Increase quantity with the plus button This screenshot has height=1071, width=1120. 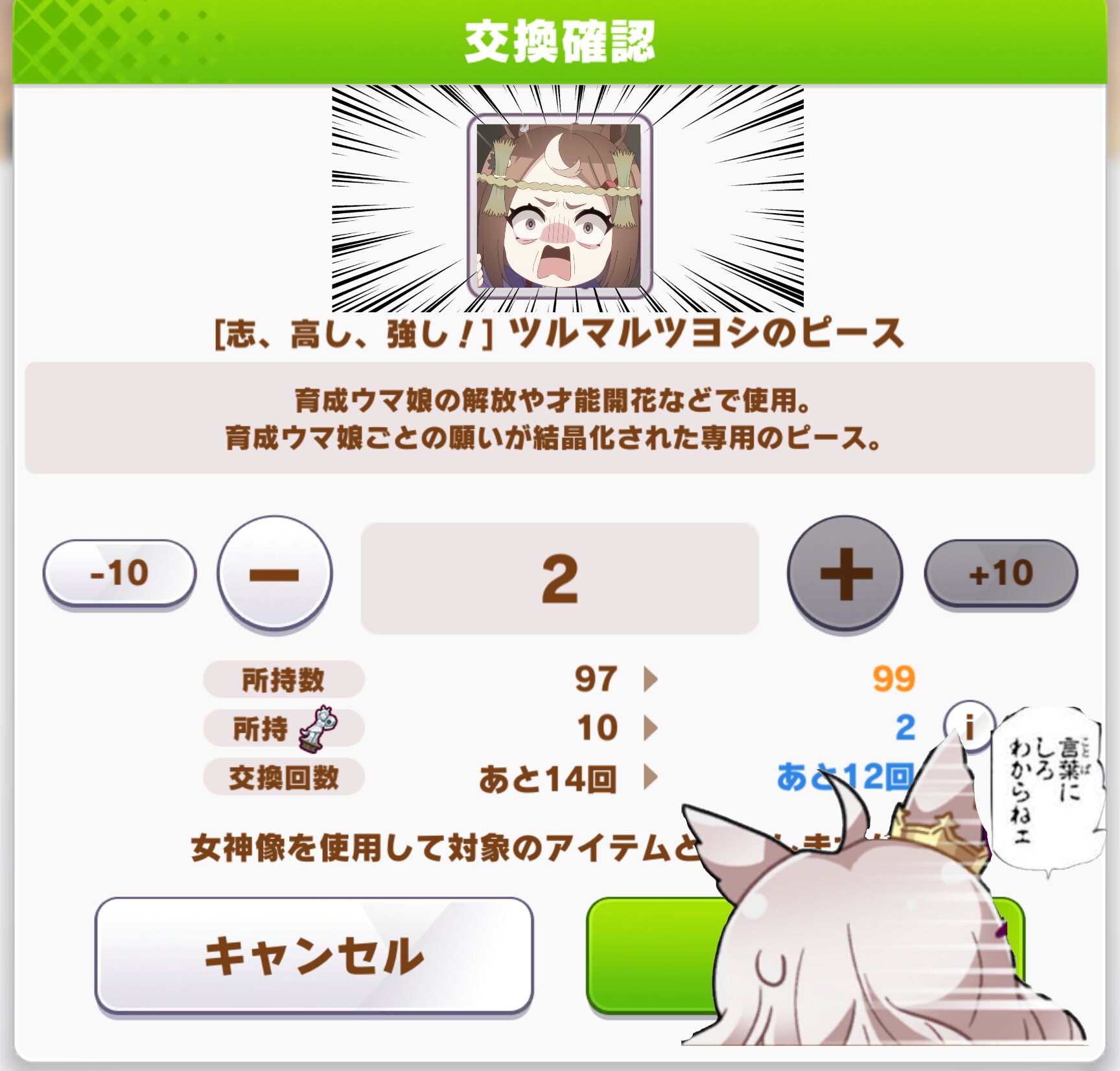point(845,573)
